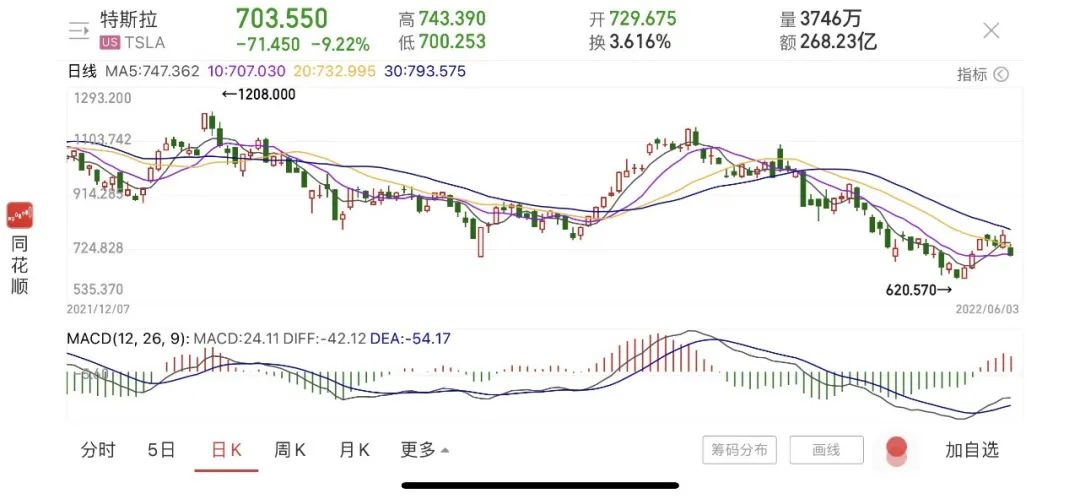The width and height of the screenshot is (1080, 499).
Task: Add TSLA via 加自选
Action: 972,450
